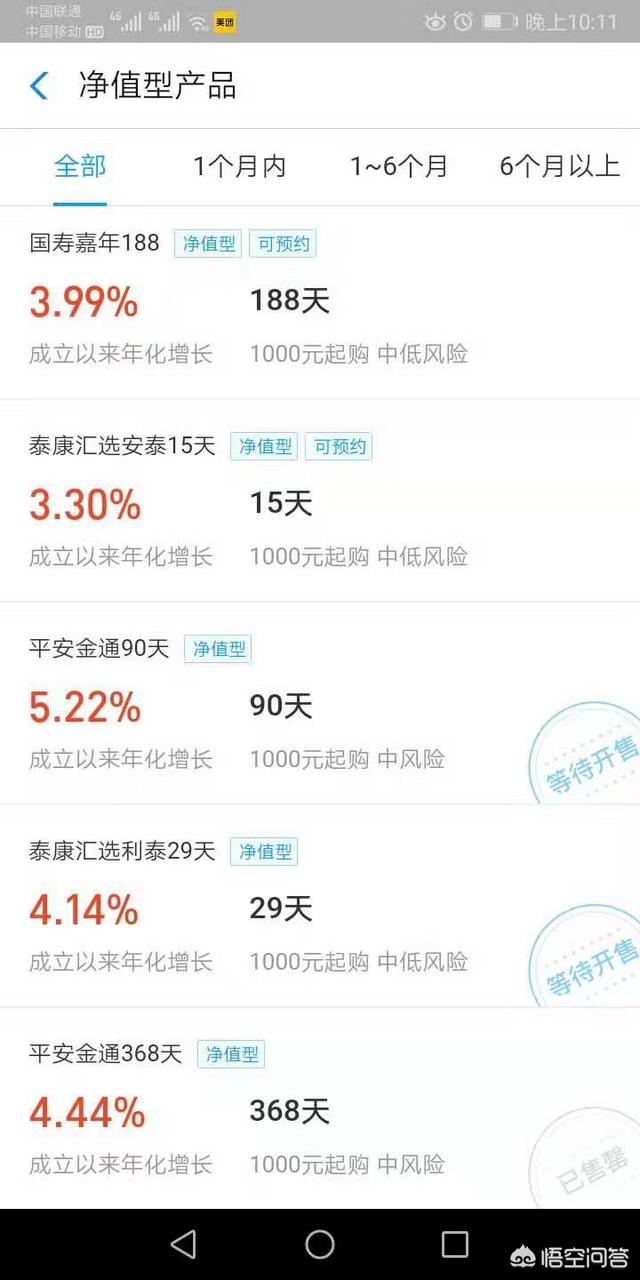
Task: Open the 平安金通90天 product
Action: click(320, 703)
